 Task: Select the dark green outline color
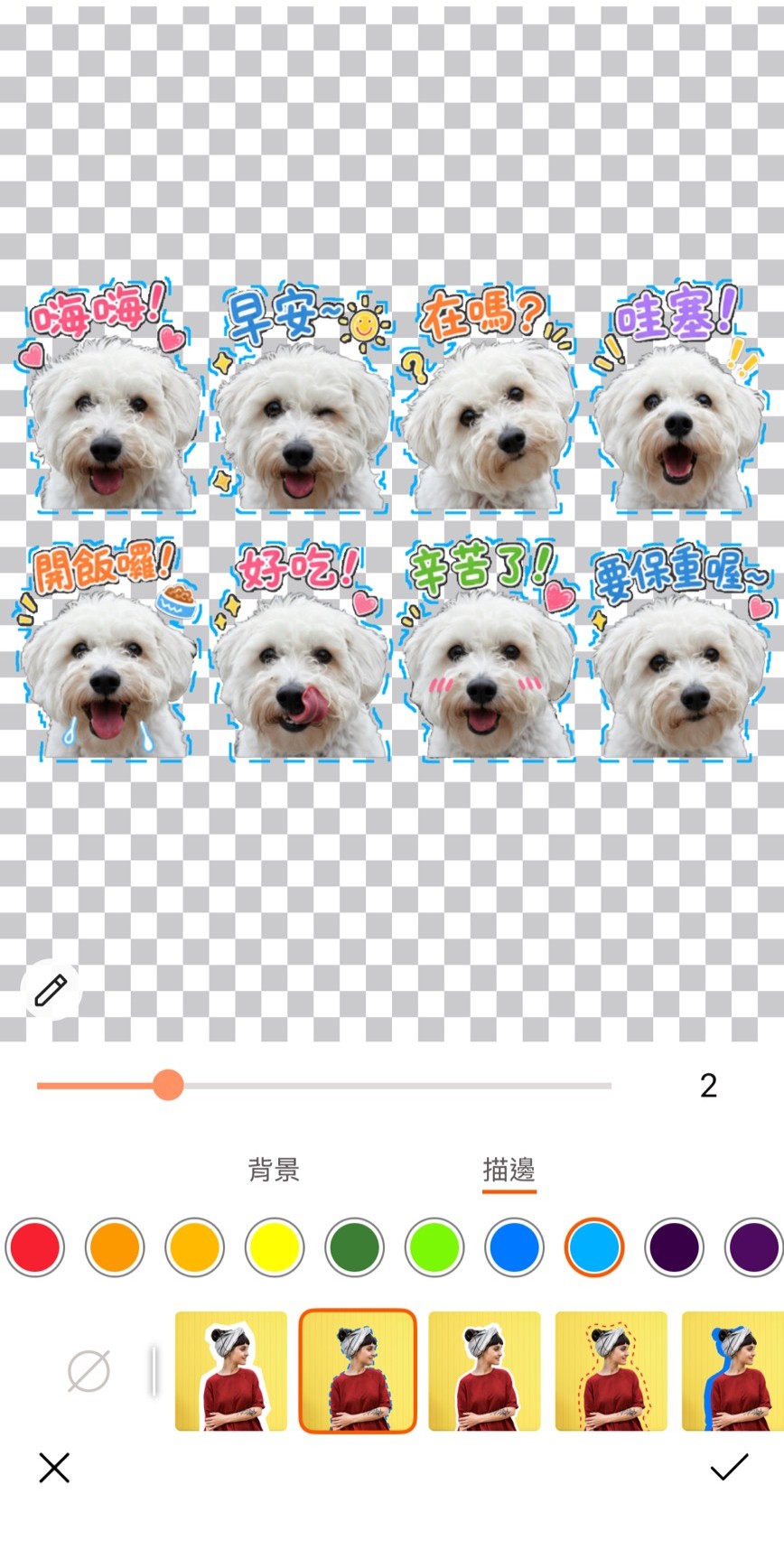[354, 1248]
